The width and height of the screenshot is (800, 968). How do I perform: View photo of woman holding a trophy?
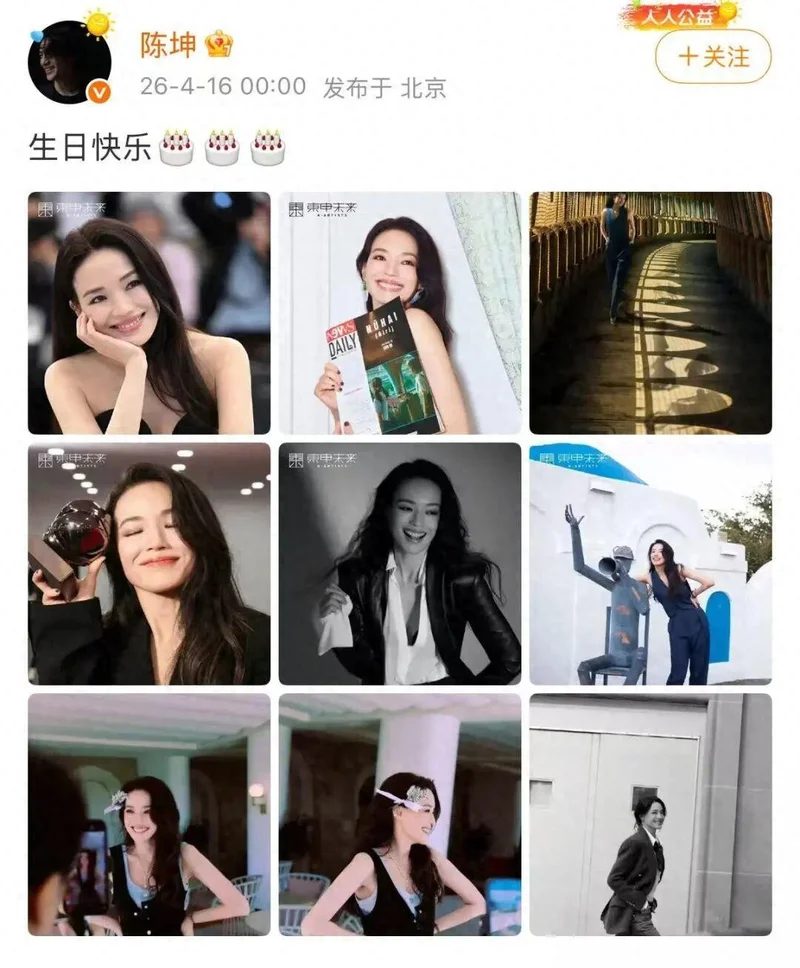[149, 564]
